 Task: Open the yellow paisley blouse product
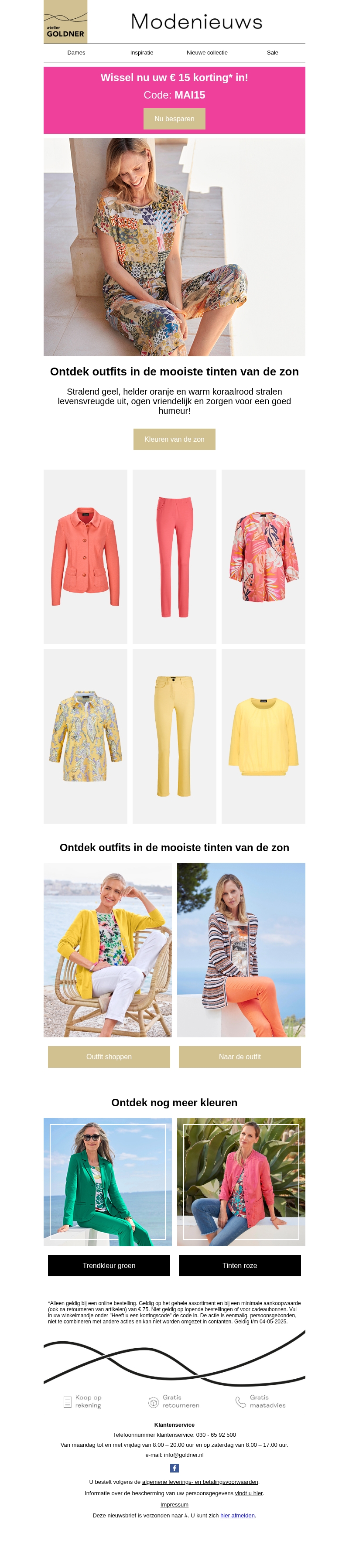coord(85,736)
